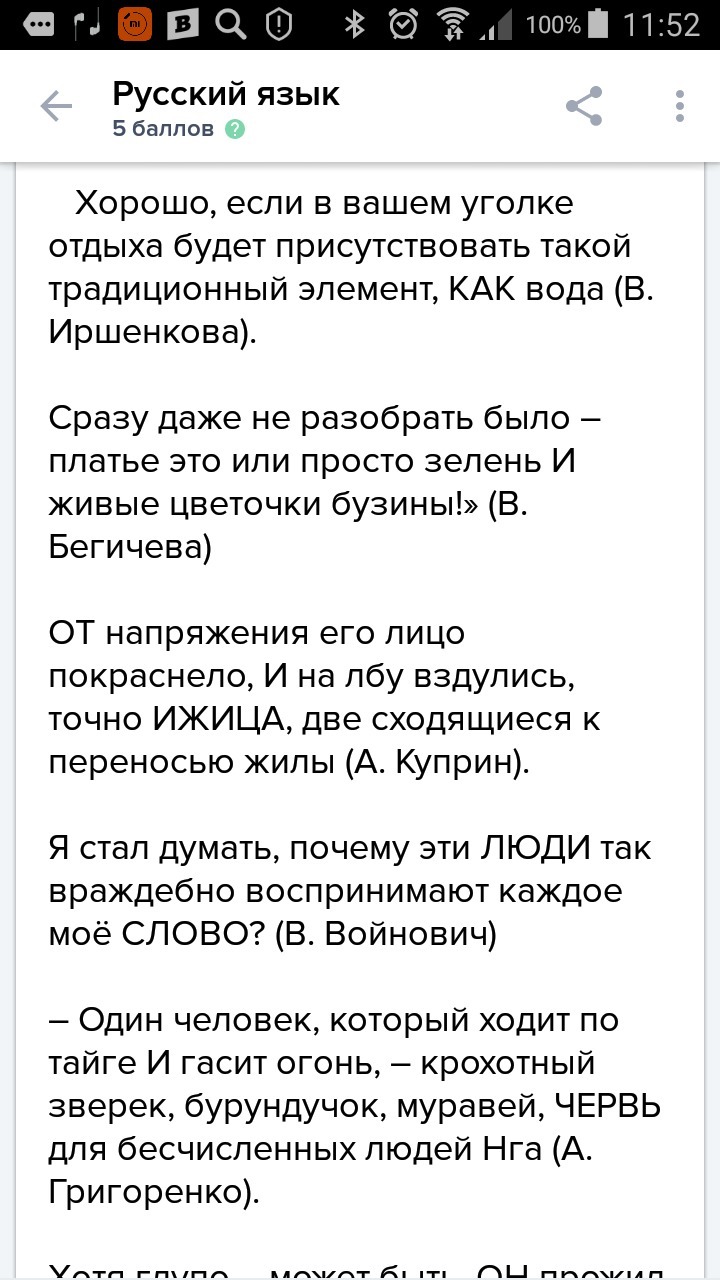Share this Russian language question
720x1280 pixels.
click(584, 106)
